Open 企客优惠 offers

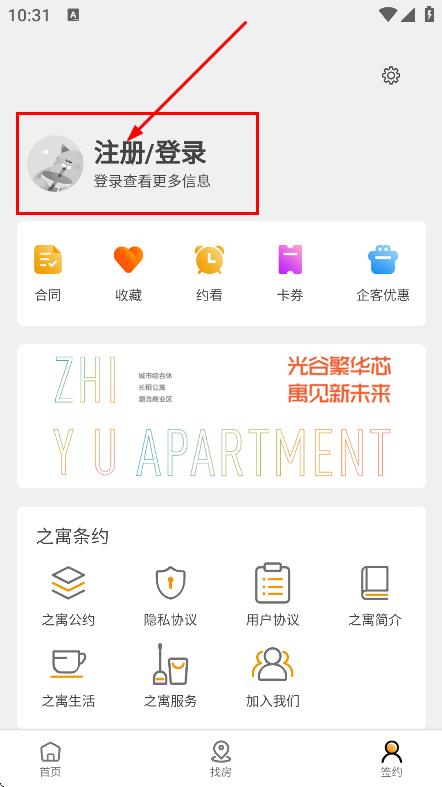(383, 273)
